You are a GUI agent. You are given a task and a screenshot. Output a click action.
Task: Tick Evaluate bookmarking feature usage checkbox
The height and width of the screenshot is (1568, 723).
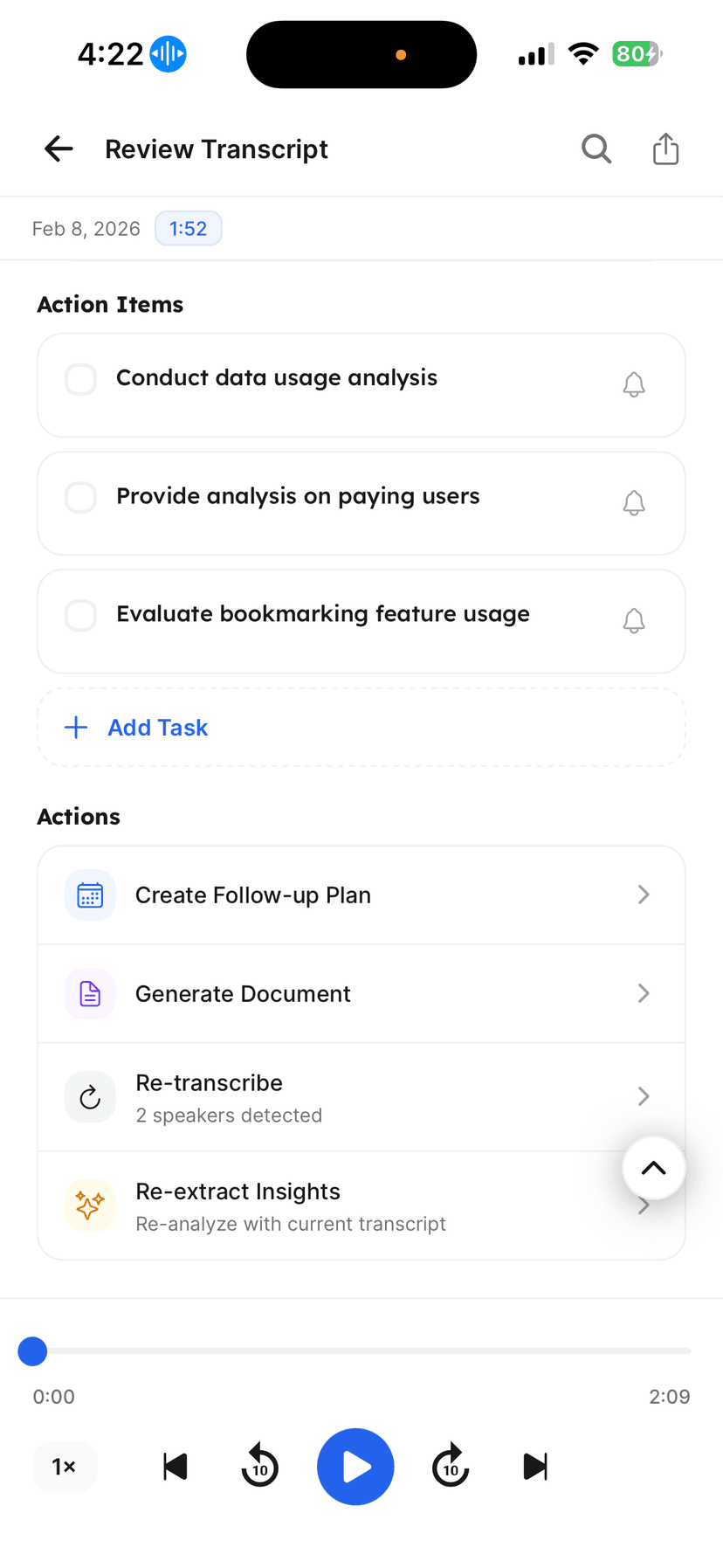click(81, 615)
